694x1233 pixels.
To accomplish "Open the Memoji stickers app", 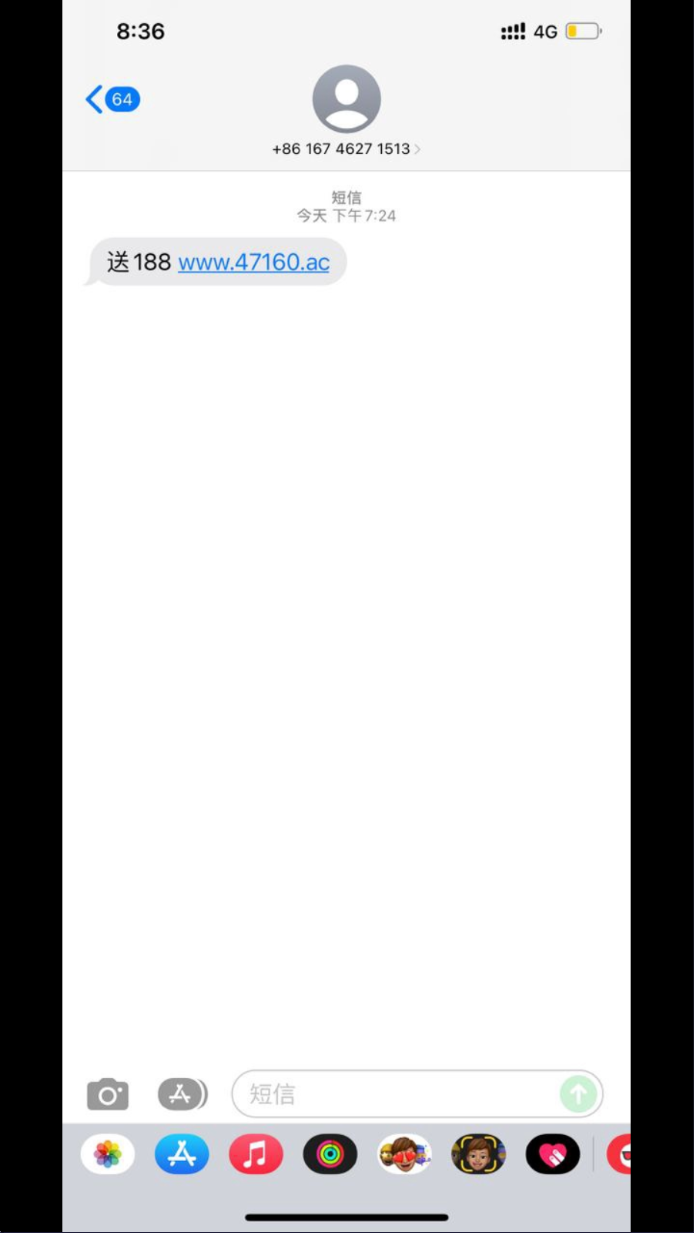I will [x=404, y=1154].
